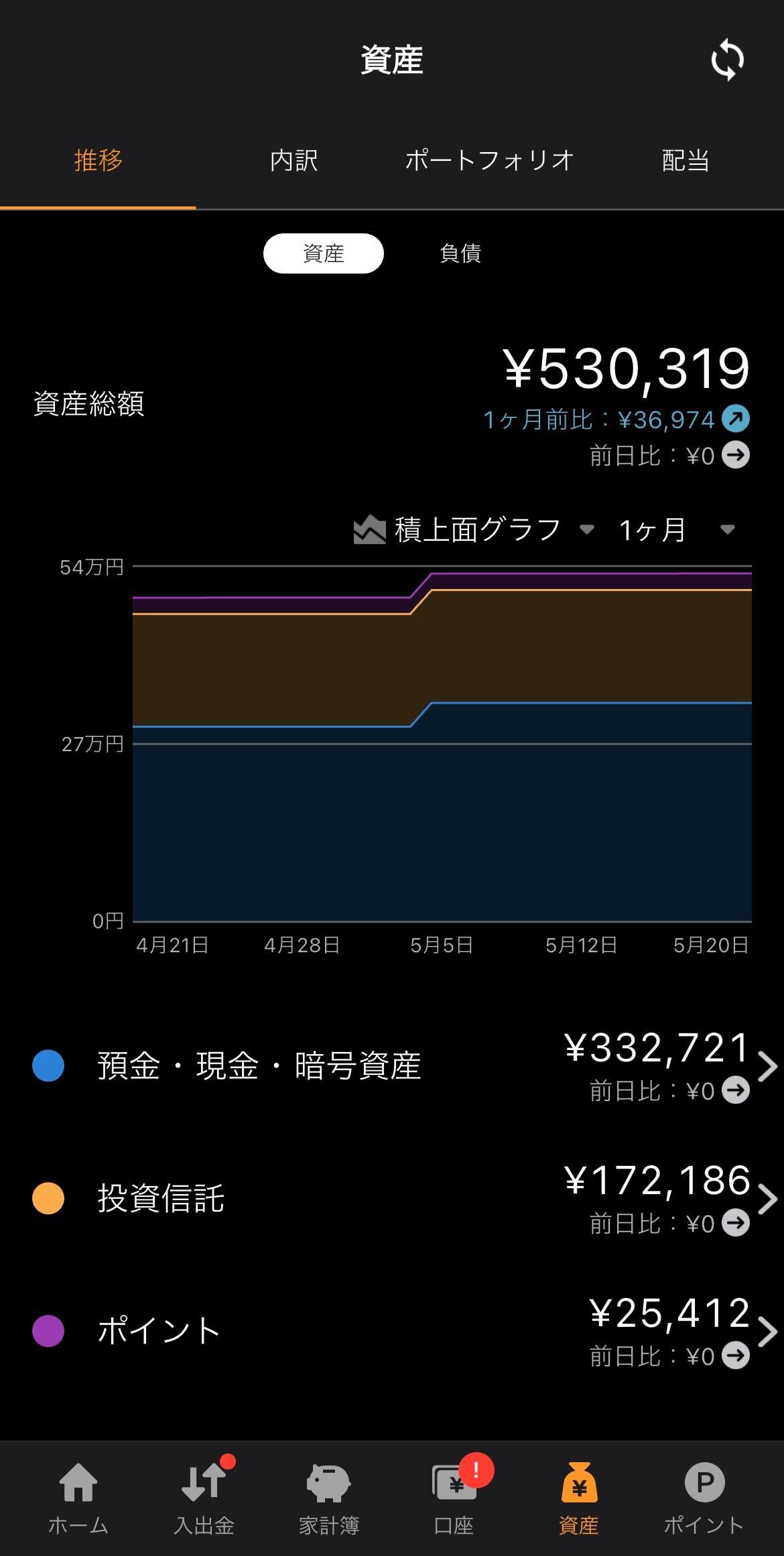This screenshot has width=784, height=1556.
Task: Switch to the 配当 tab
Action: pyautogui.click(x=685, y=161)
